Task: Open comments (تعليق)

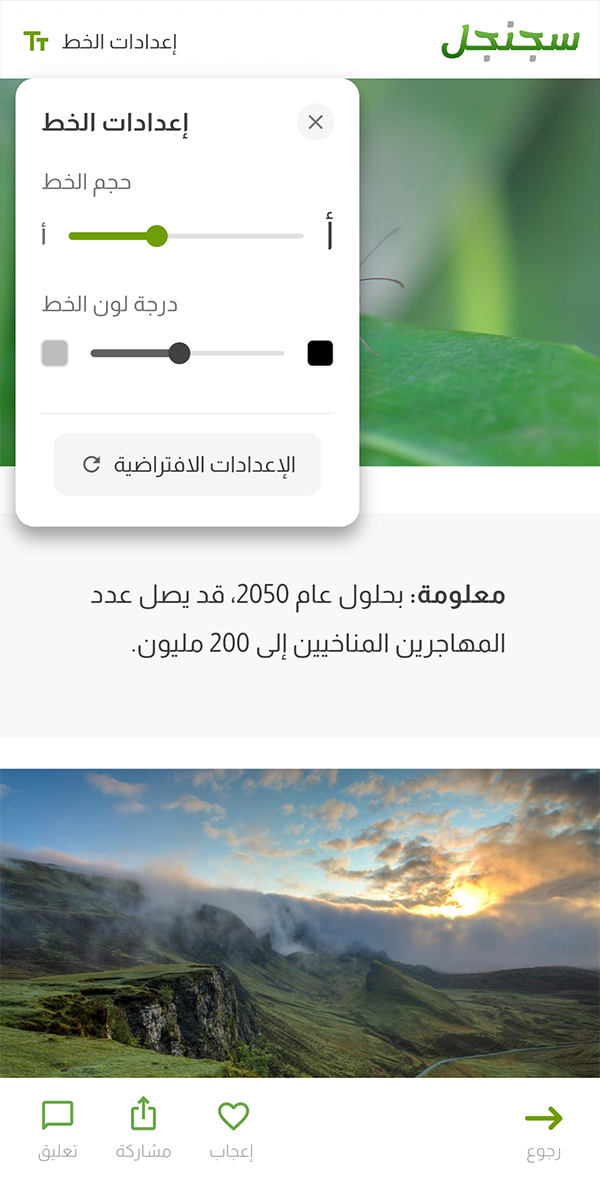Action: tap(58, 1131)
